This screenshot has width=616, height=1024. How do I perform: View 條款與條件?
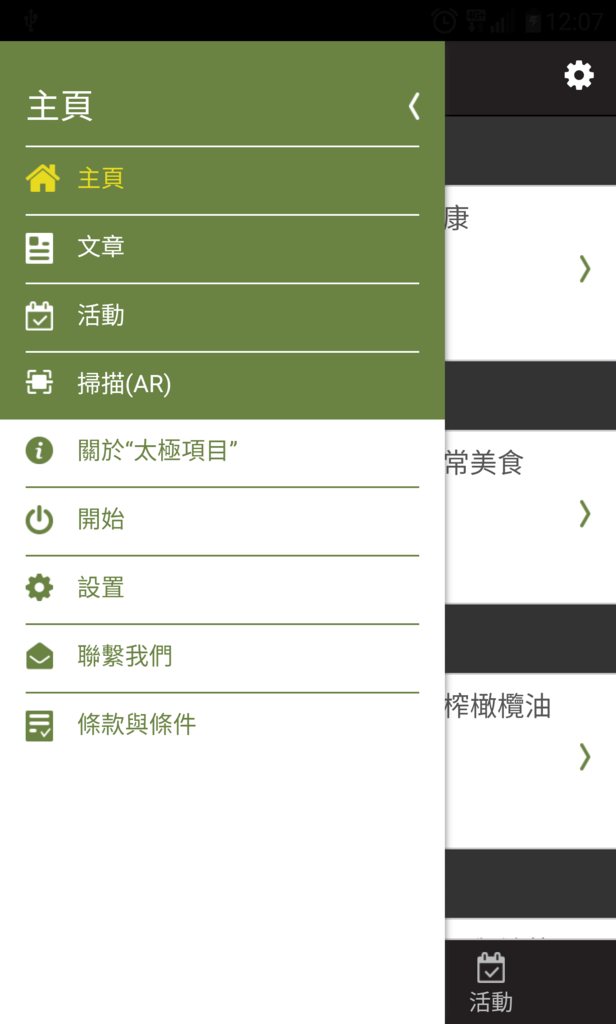(x=136, y=725)
